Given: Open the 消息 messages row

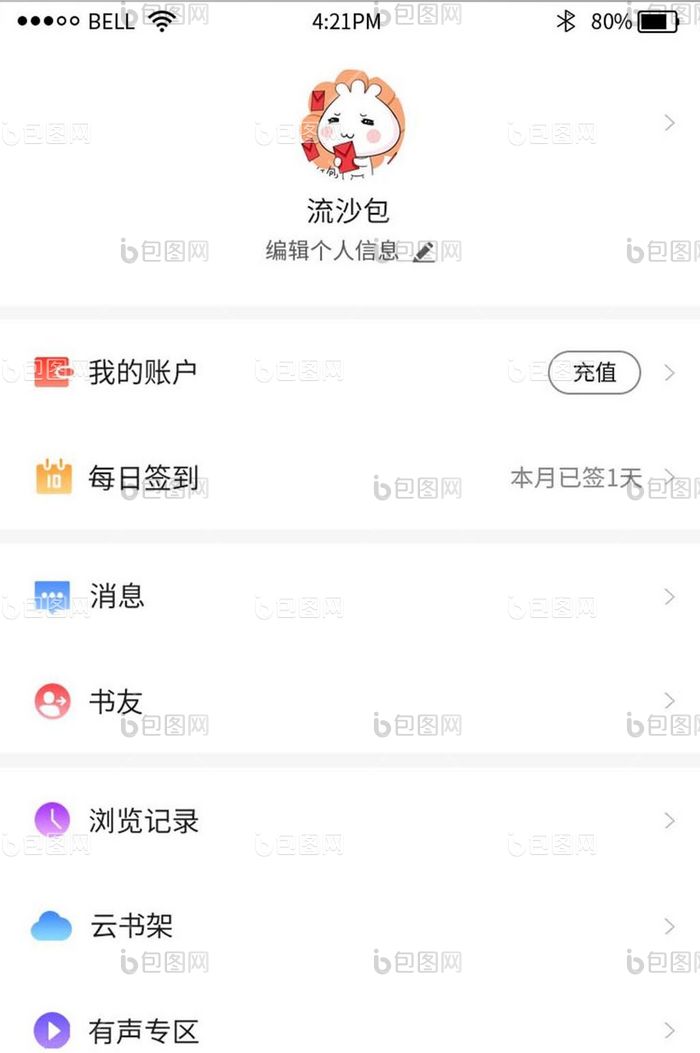Looking at the screenshot, I should pyautogui.click(x=117, y=597).
